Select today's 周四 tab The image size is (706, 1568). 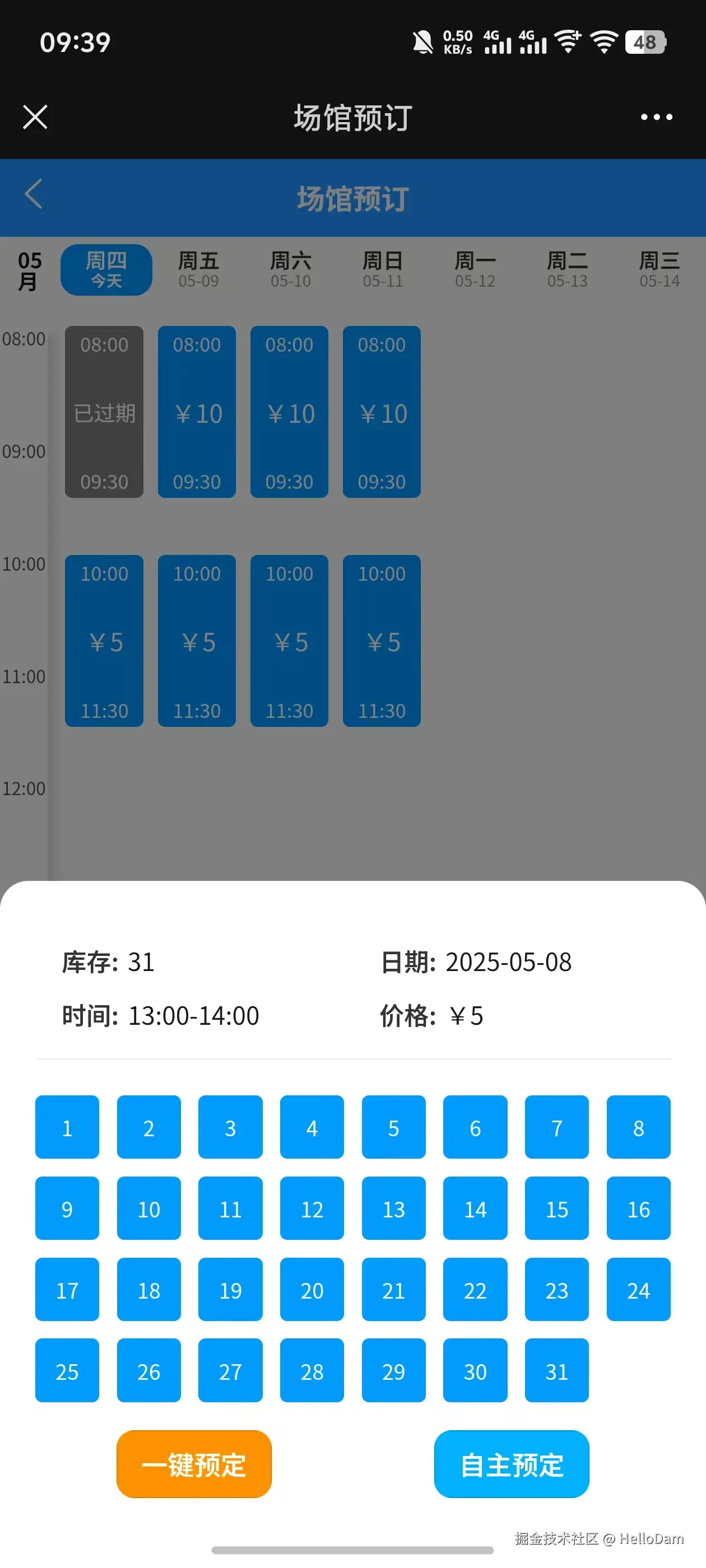click(x=105, y=270)
